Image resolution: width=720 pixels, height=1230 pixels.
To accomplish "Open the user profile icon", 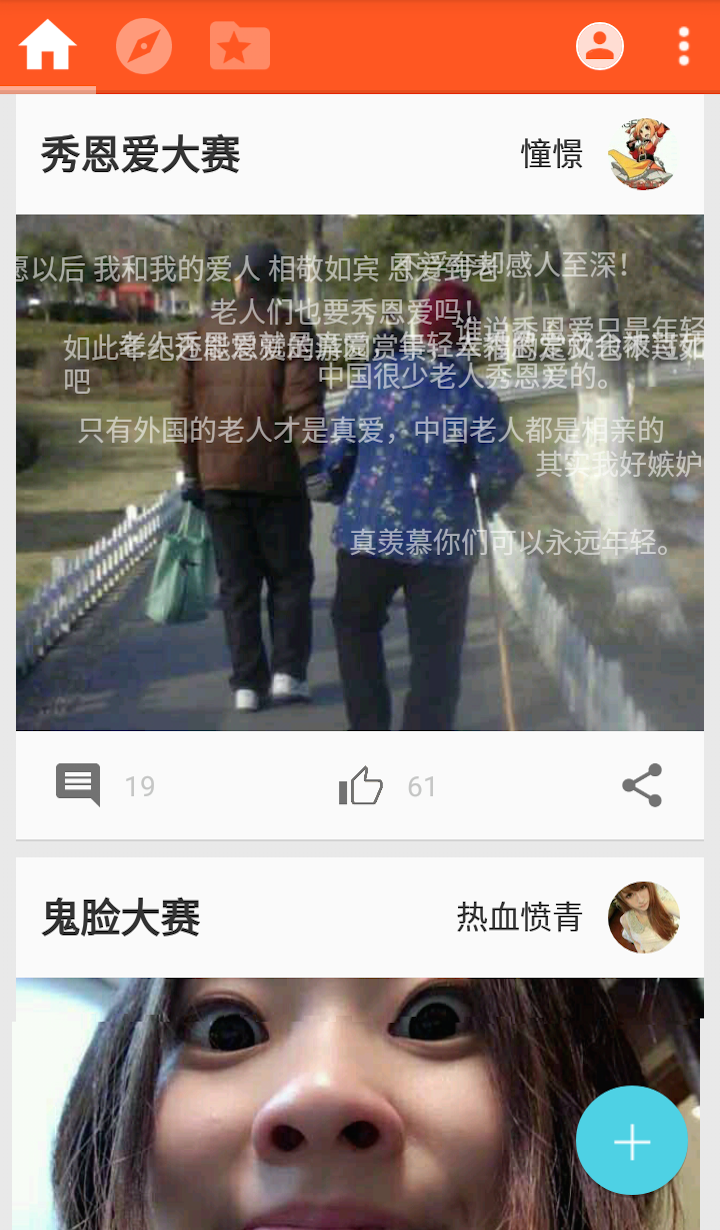I will 600,46.
